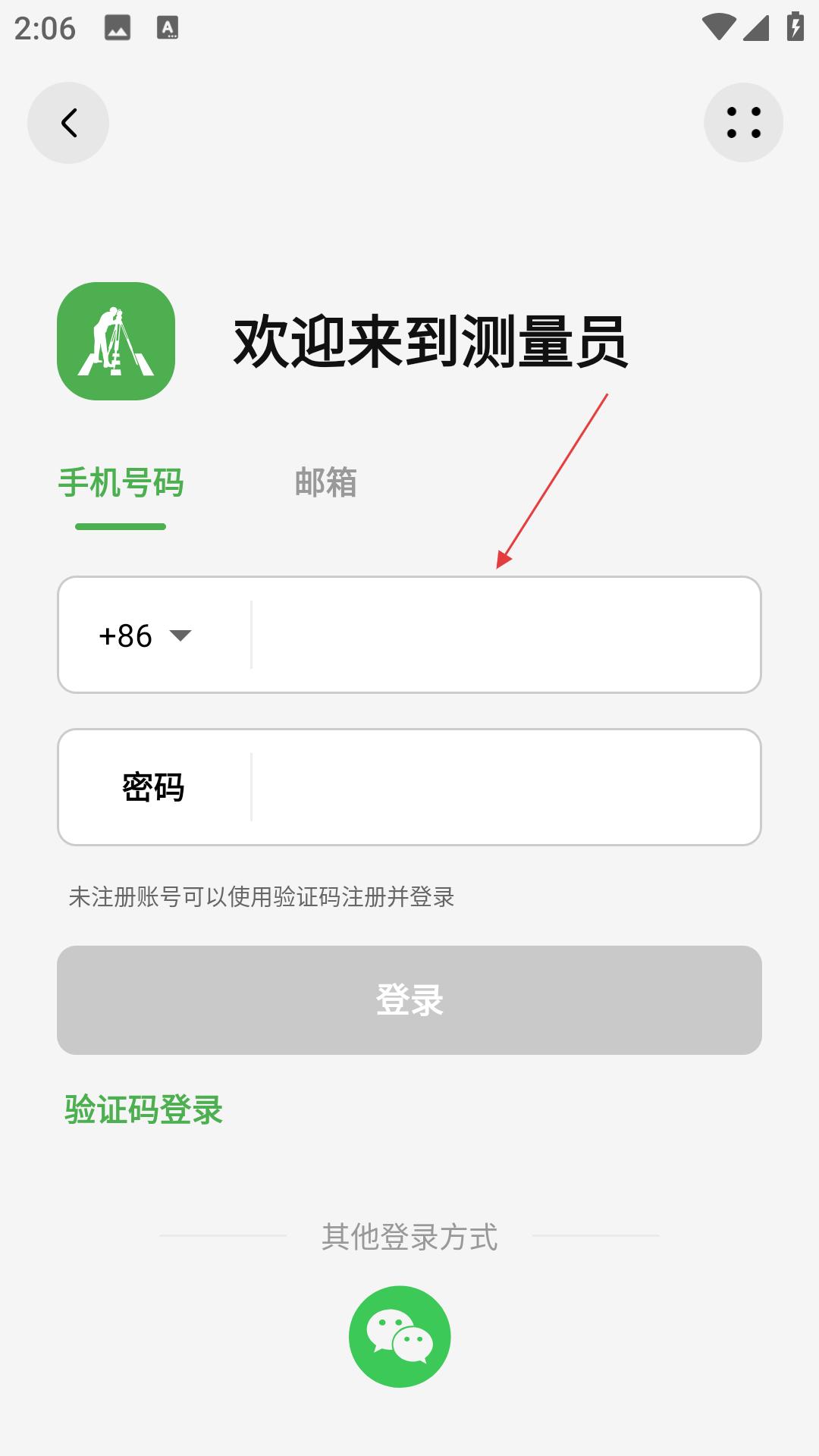
Task: Switch to the 邮箱 tab
Action: tap(325, 482)
